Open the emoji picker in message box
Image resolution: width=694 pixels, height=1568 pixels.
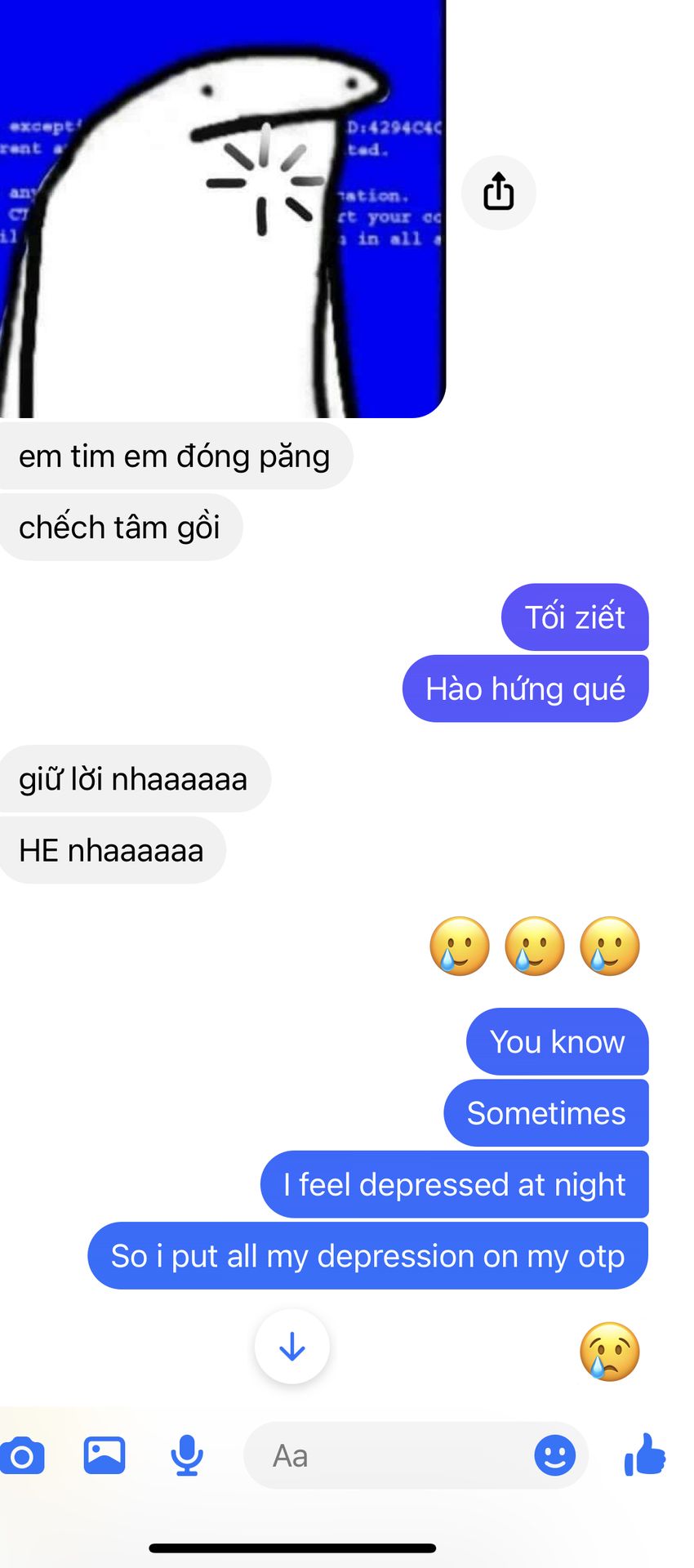coord(554,1455)
